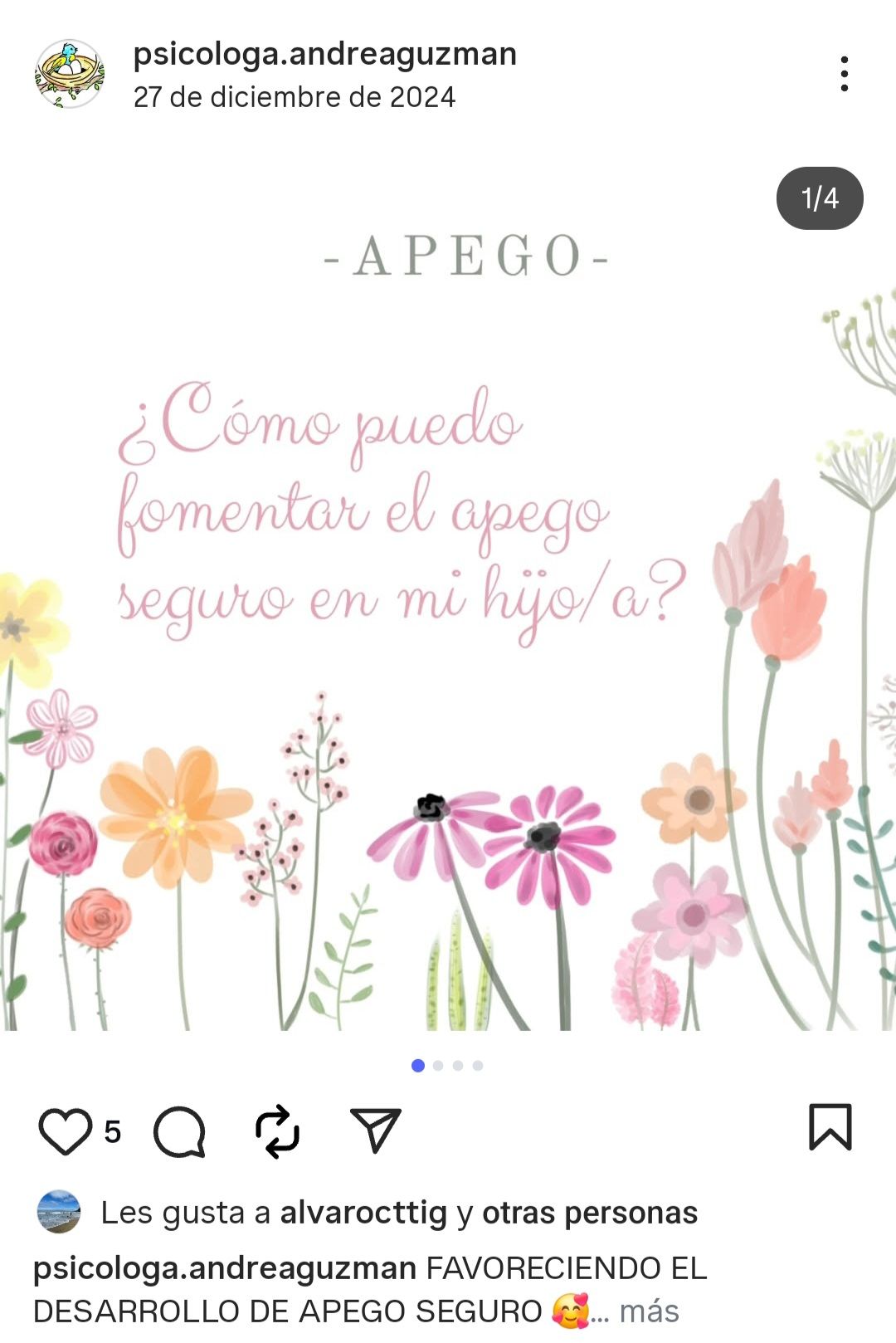Screen dimensions: 896x1343
Task: Open the APEGO carousel image
Action: coord(448,581)
